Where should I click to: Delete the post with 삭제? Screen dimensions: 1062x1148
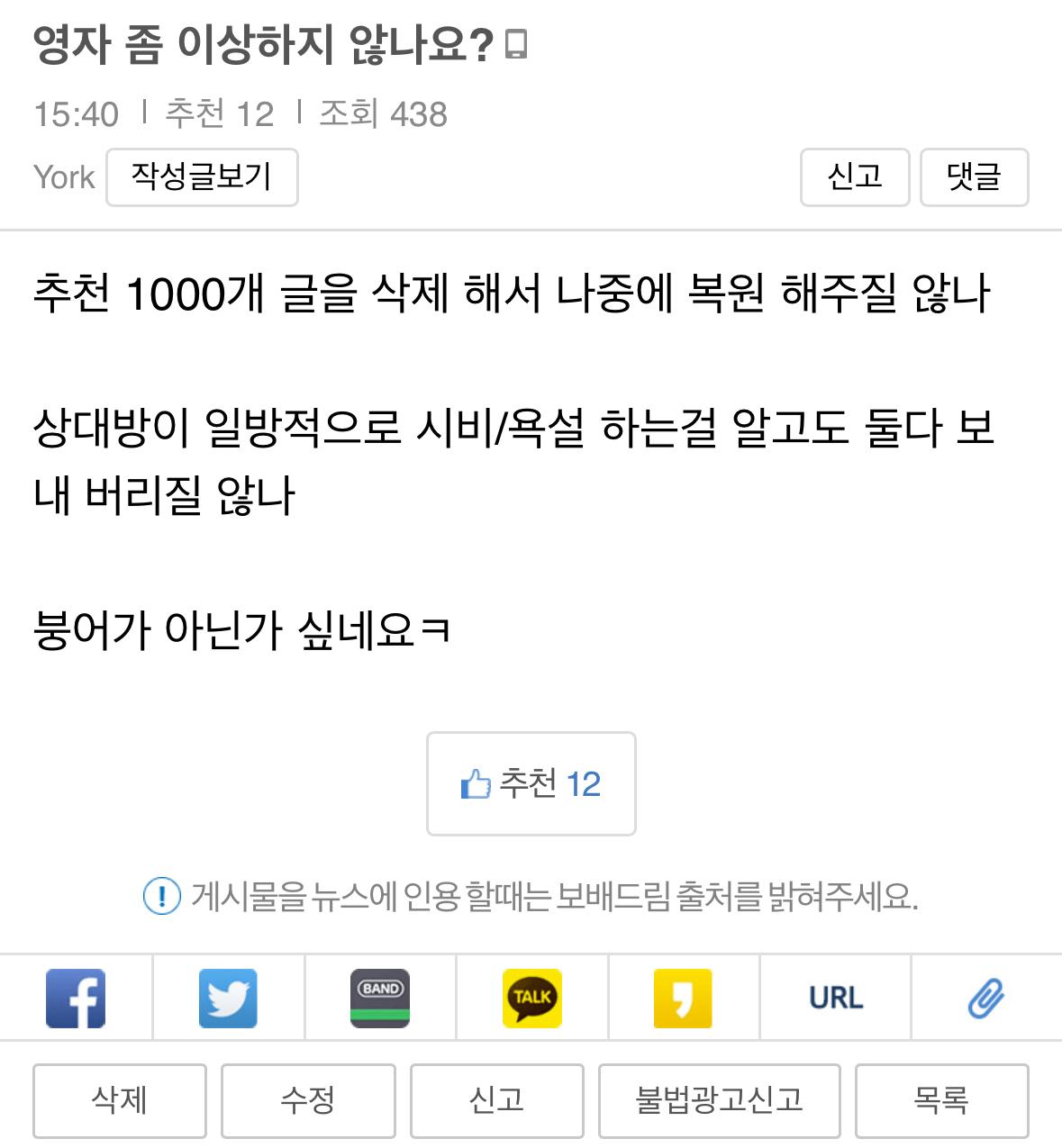click(x=120, y=1100)
